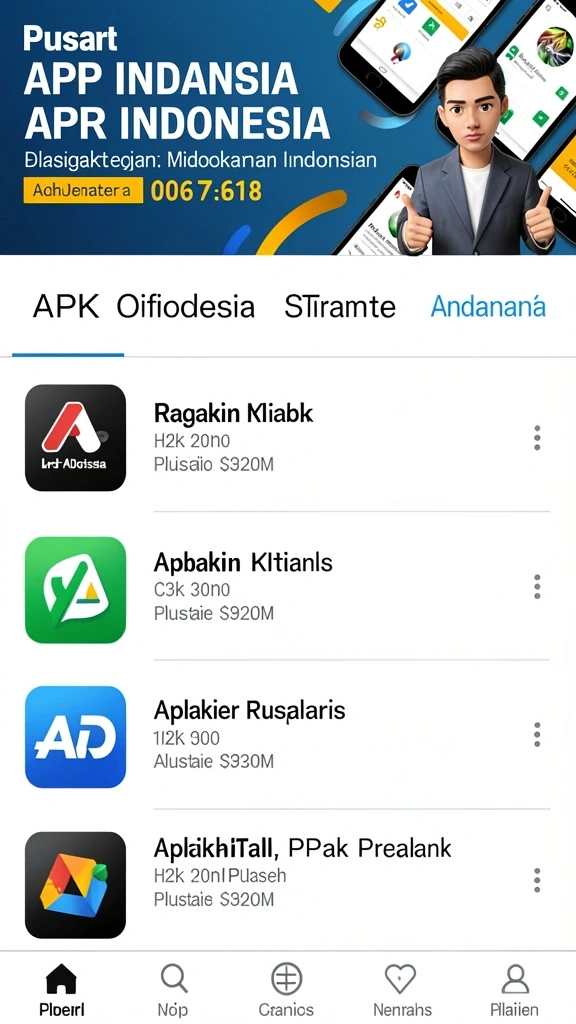Switch to the Cranics bottom tab
Viewport: 576px width, 1024px height.
[x=286, y=989]
